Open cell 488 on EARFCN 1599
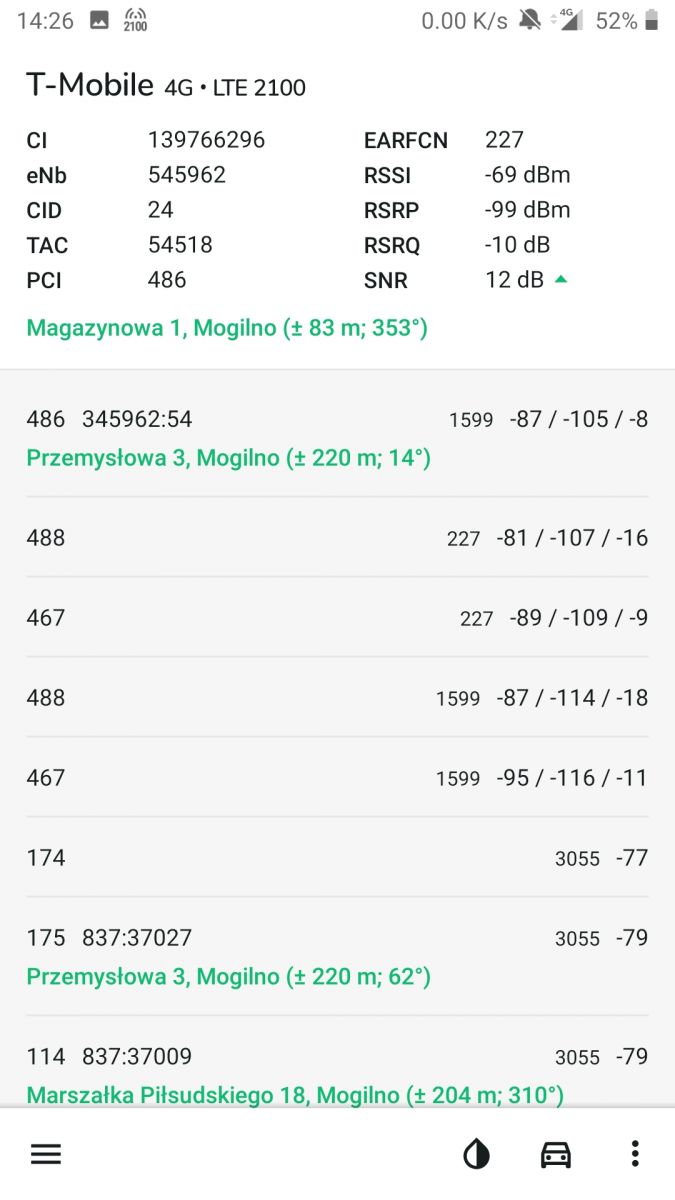Image resolution: width=675 pixels, height=1200 pixels. [337, 698]
